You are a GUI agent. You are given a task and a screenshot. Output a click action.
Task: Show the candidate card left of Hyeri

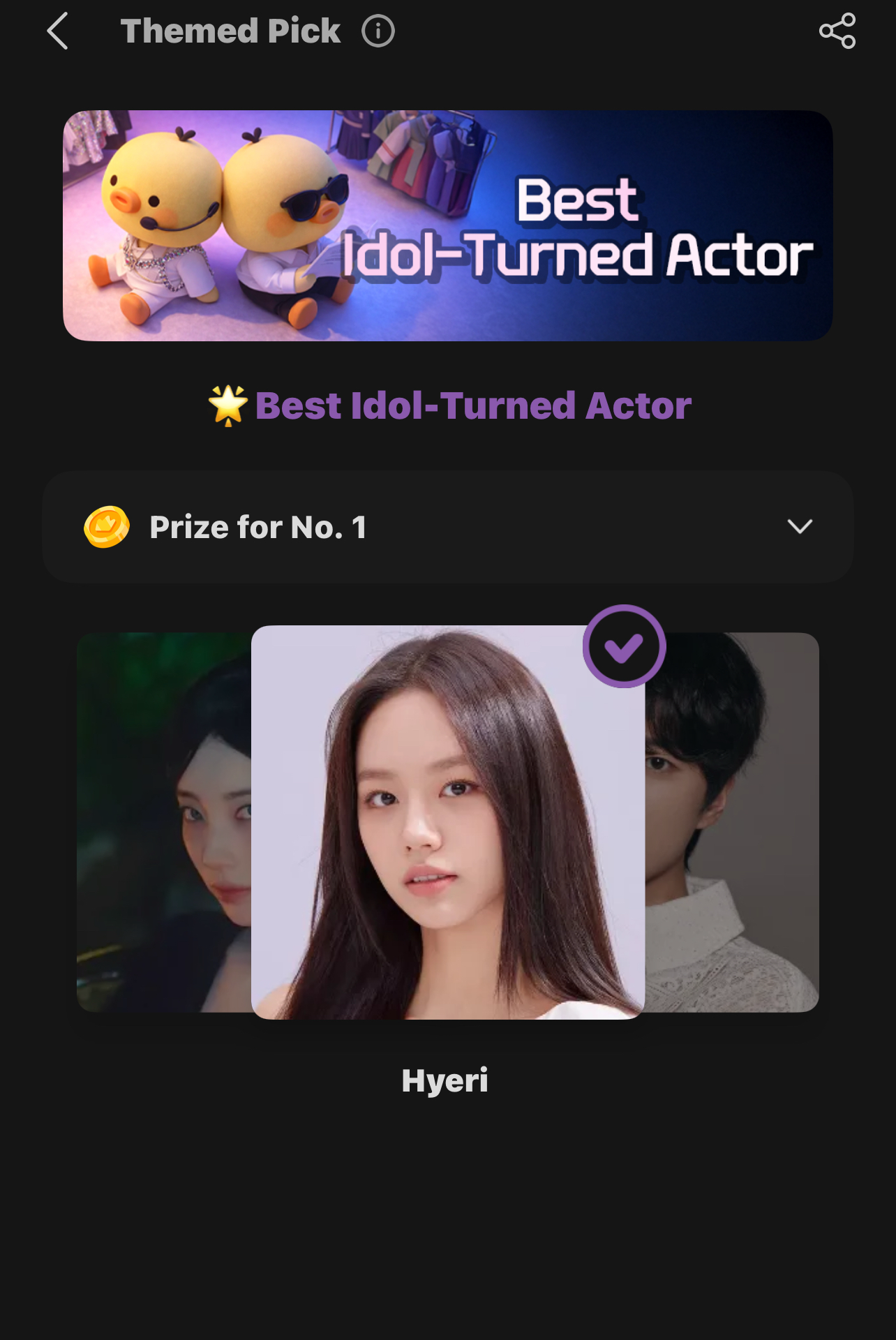click(164, 822)
